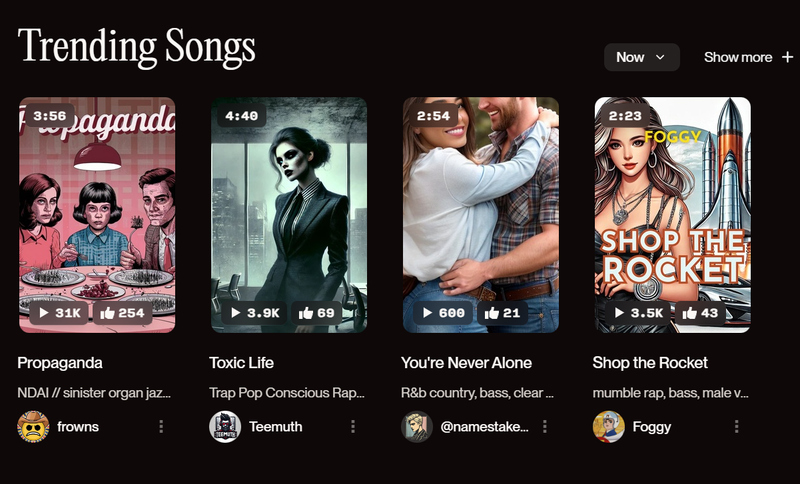800x484 pixels.
Task: Open the Shop the Rocket song cover
Action: tap(672, 200)
